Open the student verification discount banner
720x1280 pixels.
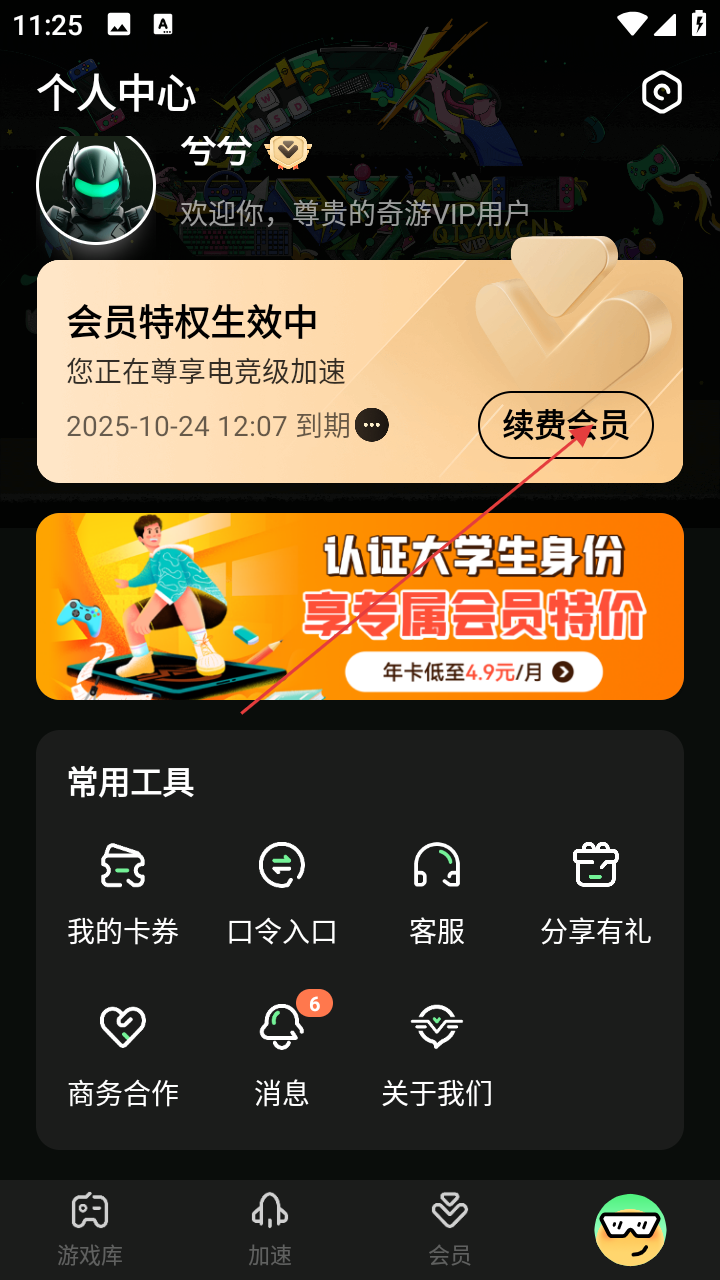(x=360, y=606)
